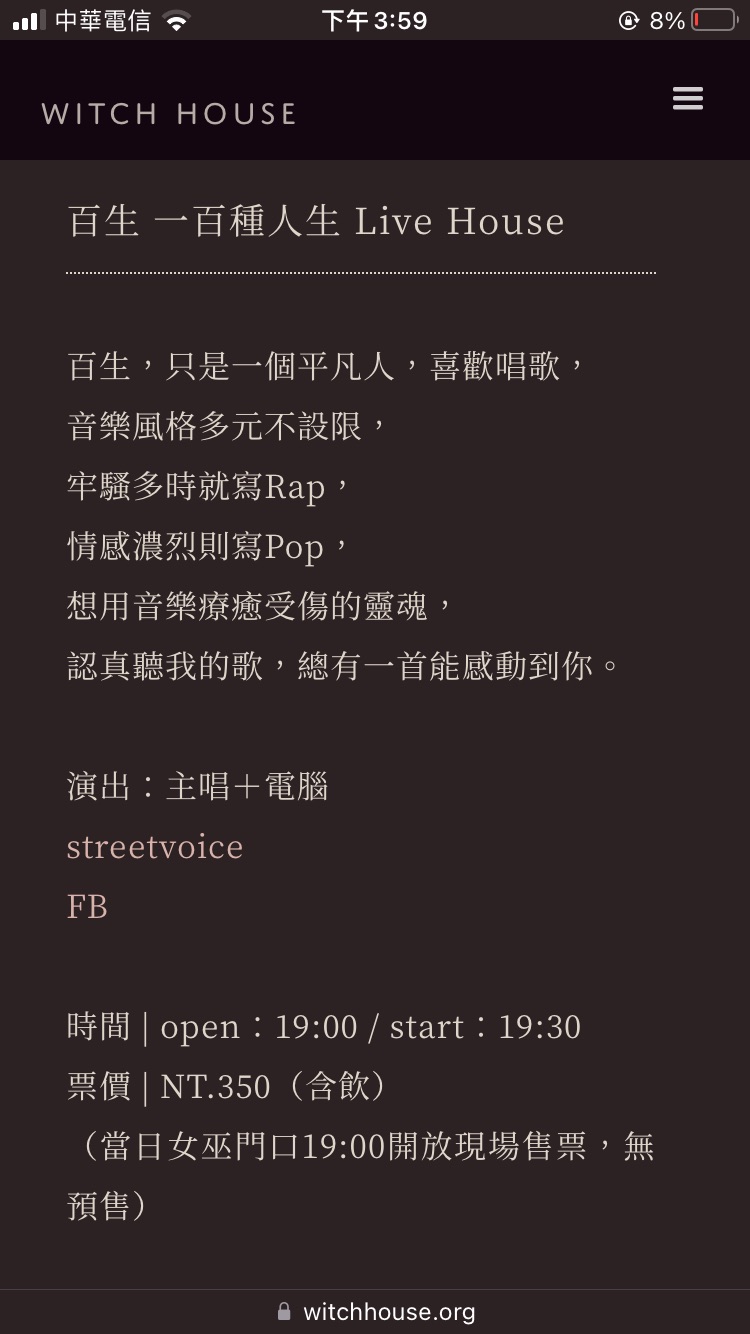Screen dimensions: 750x1334
Task: Go to the Witch House homepage logo
Action: tap(169, 114)
